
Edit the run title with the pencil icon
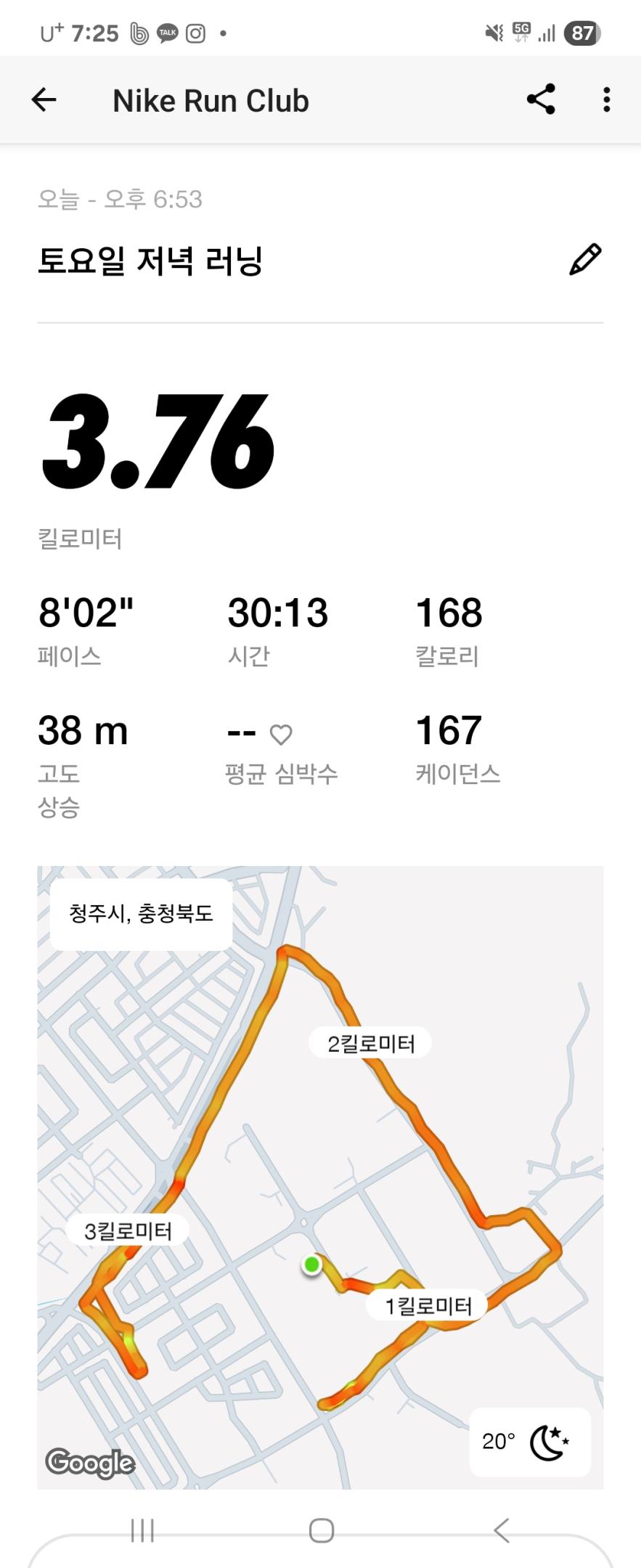point(585,260)
